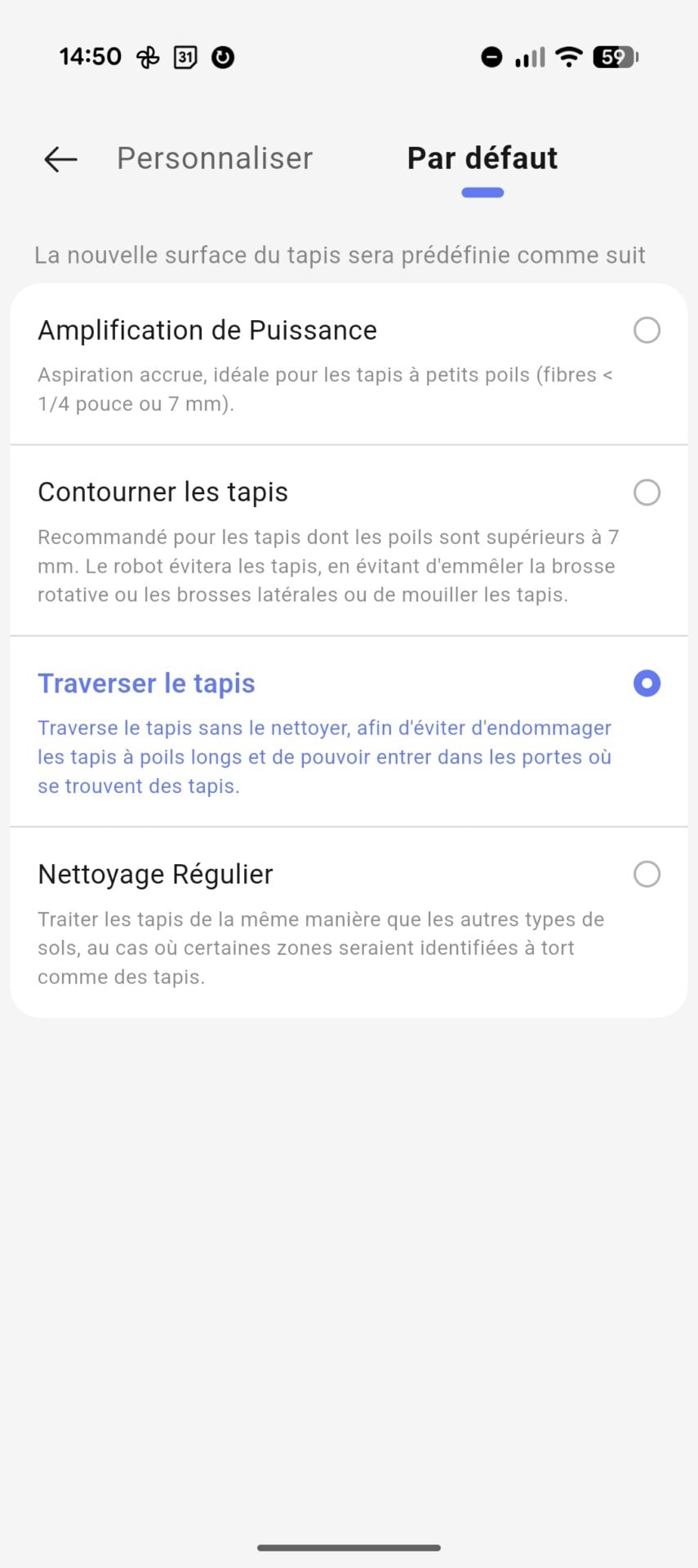Screen dimensions: 698x1568
Task: Tap the Traverser le tapis radio button
Action: click(x=647, y=684)
